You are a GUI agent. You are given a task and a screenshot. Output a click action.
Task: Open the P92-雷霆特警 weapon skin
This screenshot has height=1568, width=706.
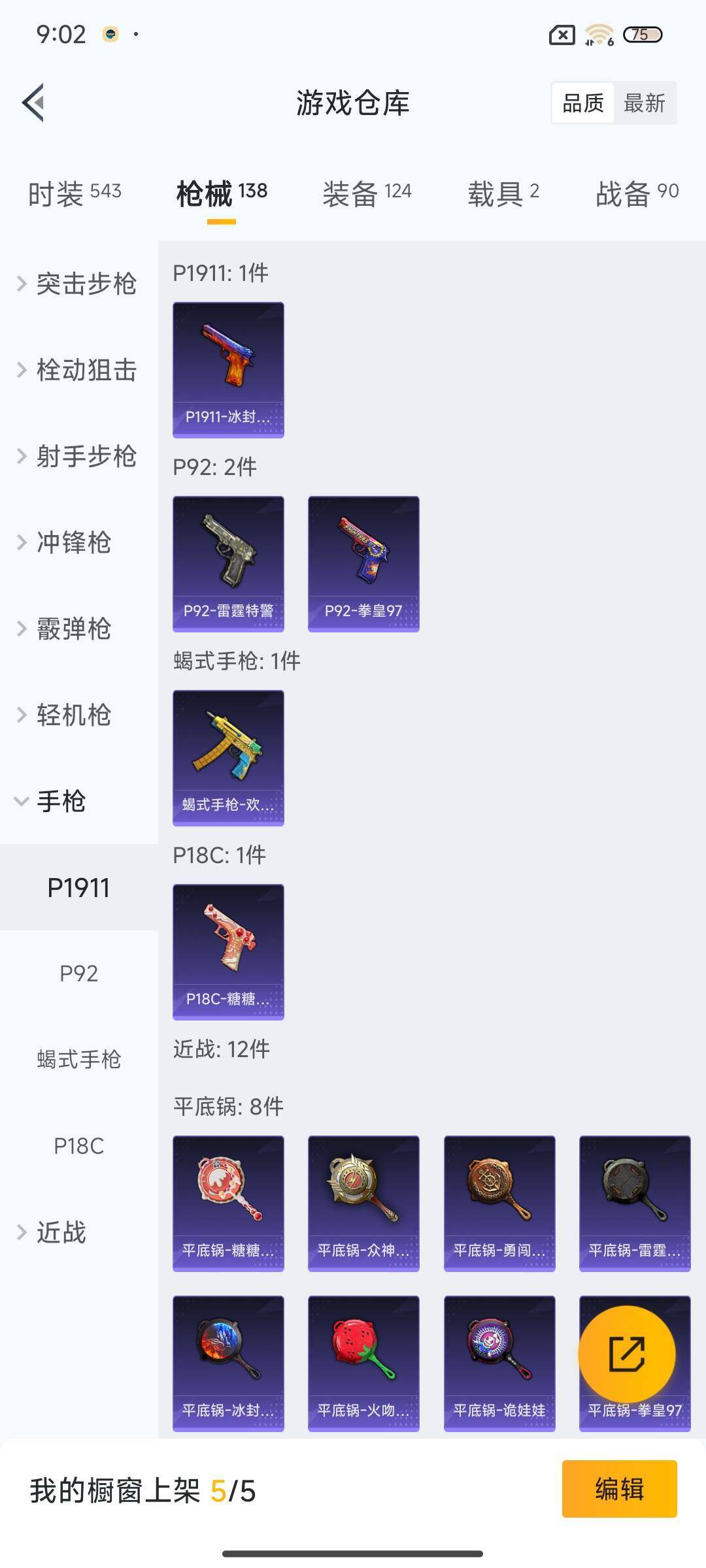228,563
